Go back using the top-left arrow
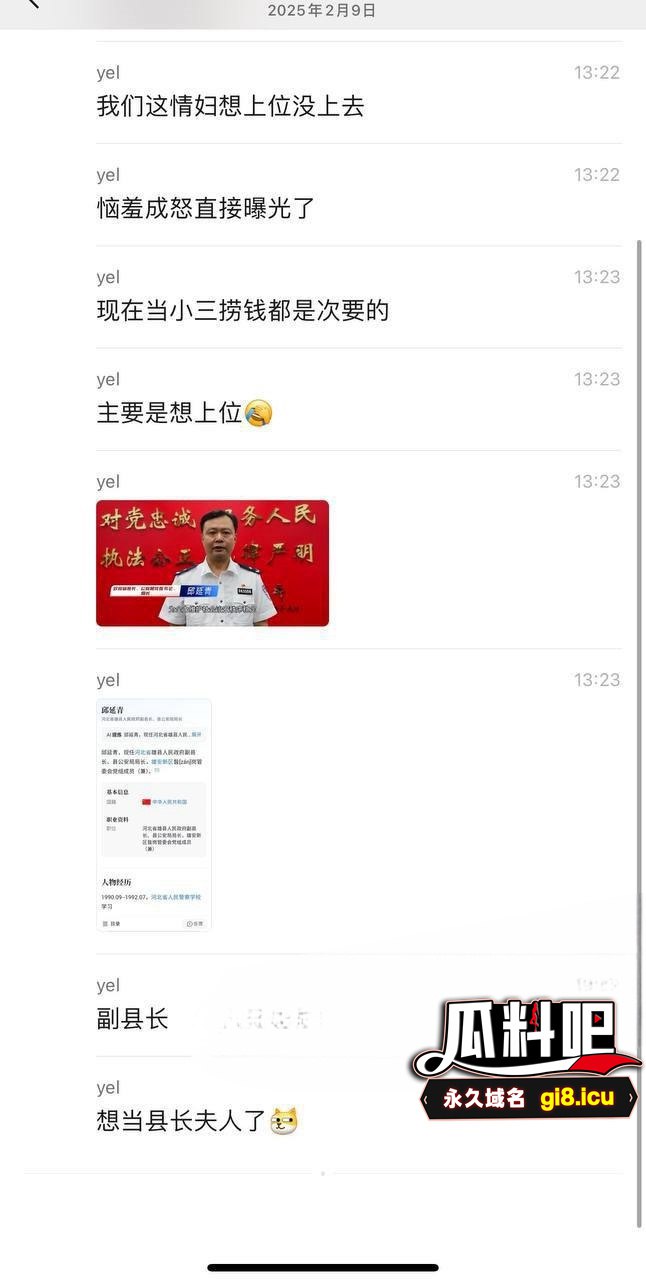 [33, 4]
